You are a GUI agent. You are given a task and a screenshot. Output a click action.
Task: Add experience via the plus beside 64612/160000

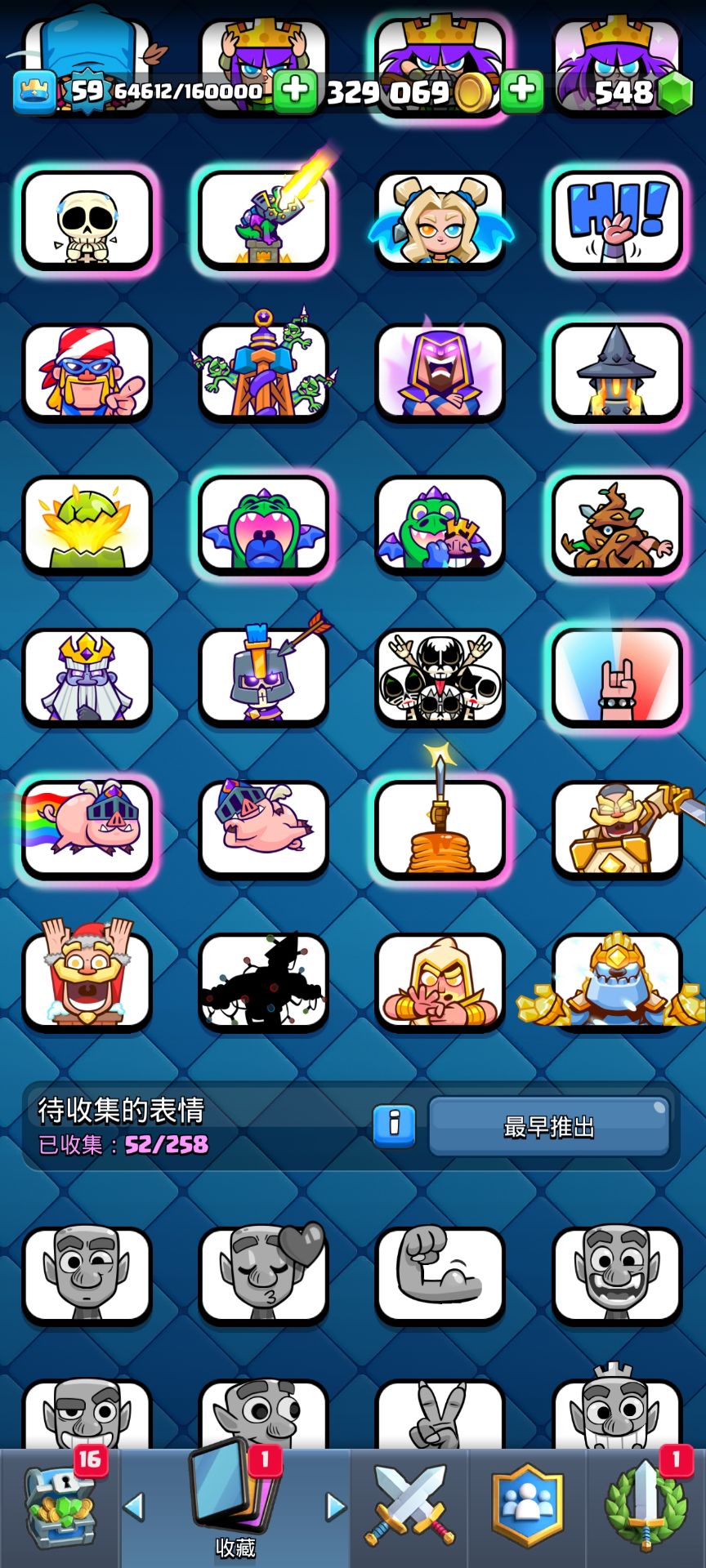tap(295, 91)
